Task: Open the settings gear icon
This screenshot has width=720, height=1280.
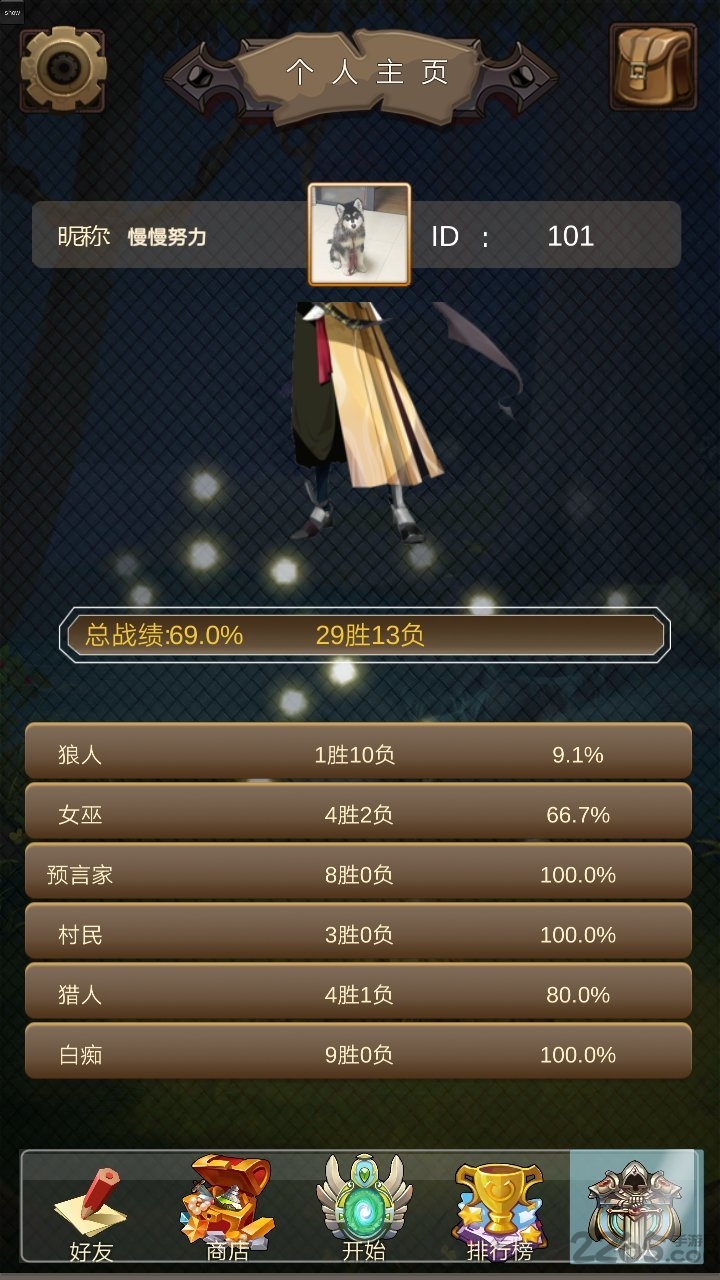Action: click(63, 69)
